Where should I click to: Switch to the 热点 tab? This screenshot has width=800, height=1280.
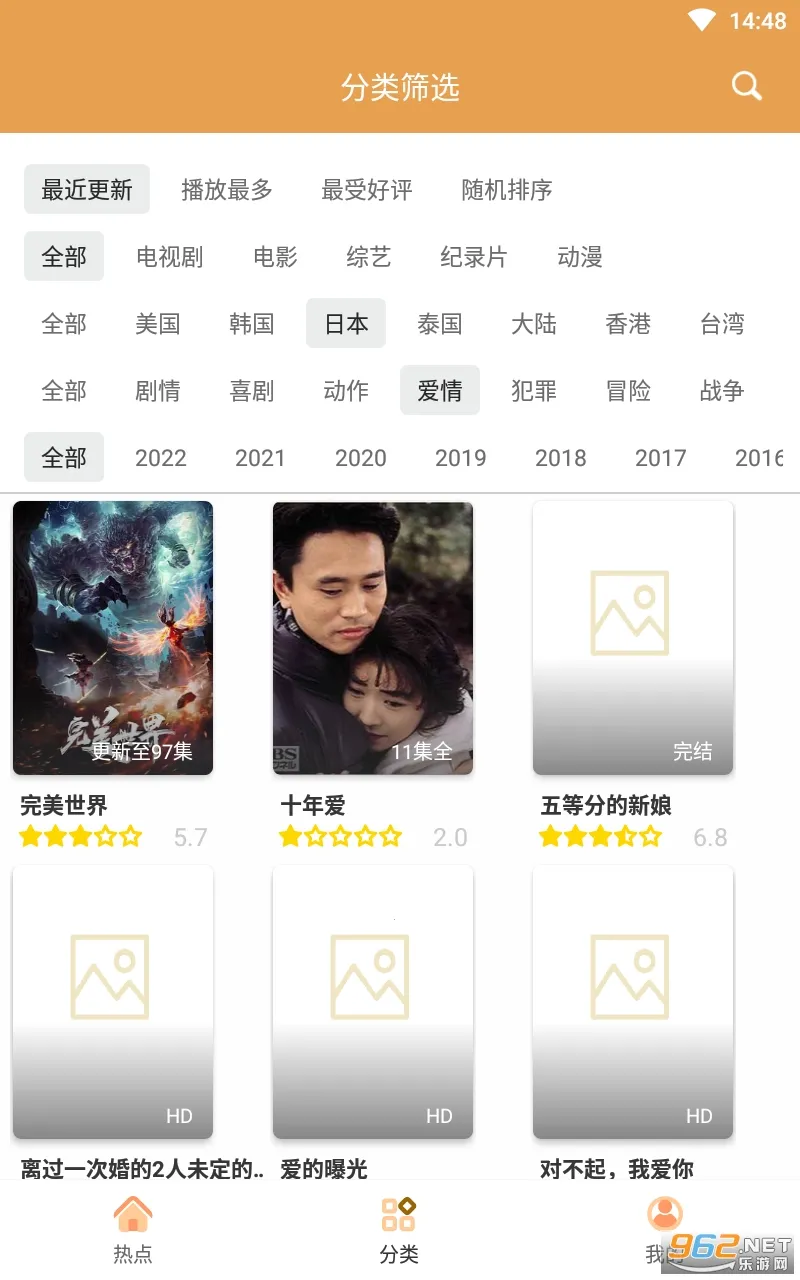133,1230
